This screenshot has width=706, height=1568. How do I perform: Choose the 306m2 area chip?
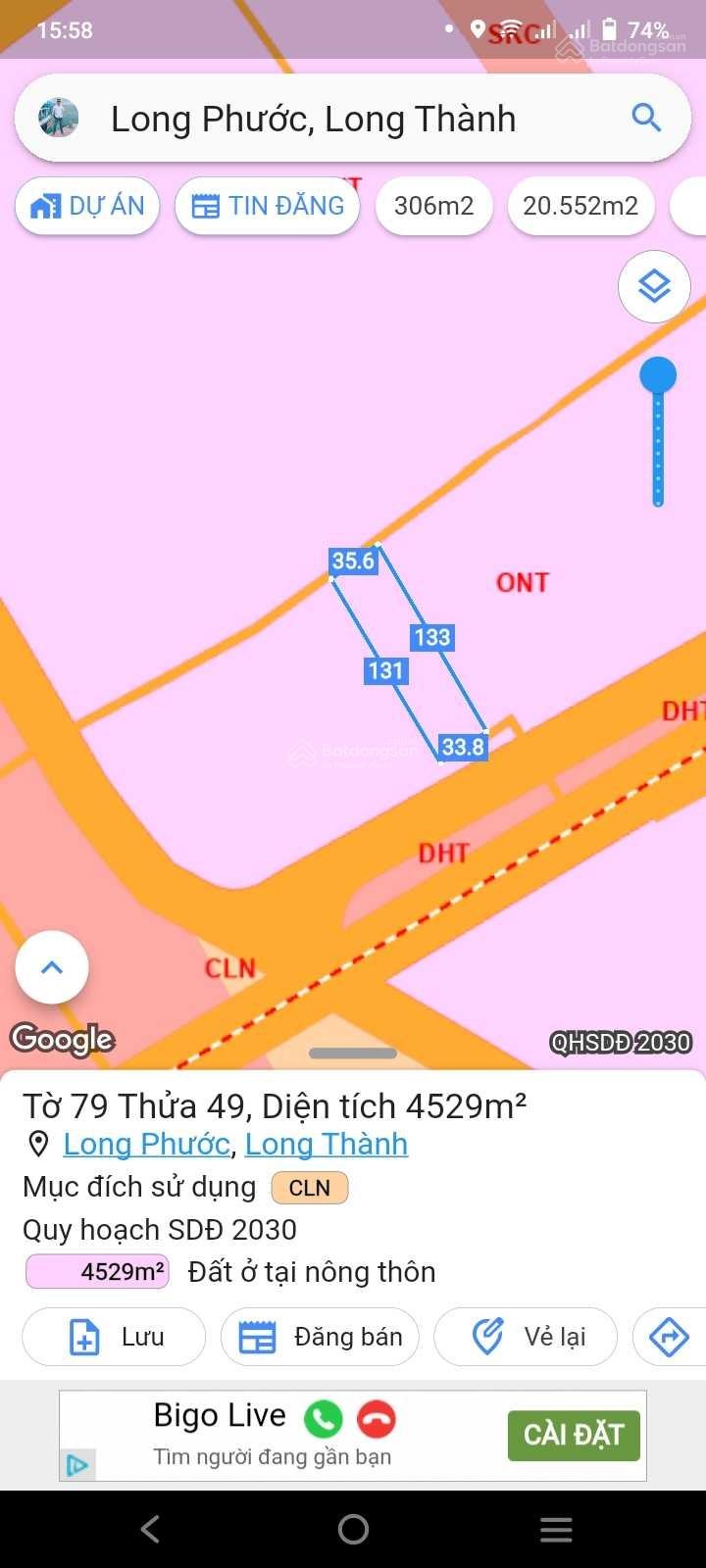[x=433, y=206]
